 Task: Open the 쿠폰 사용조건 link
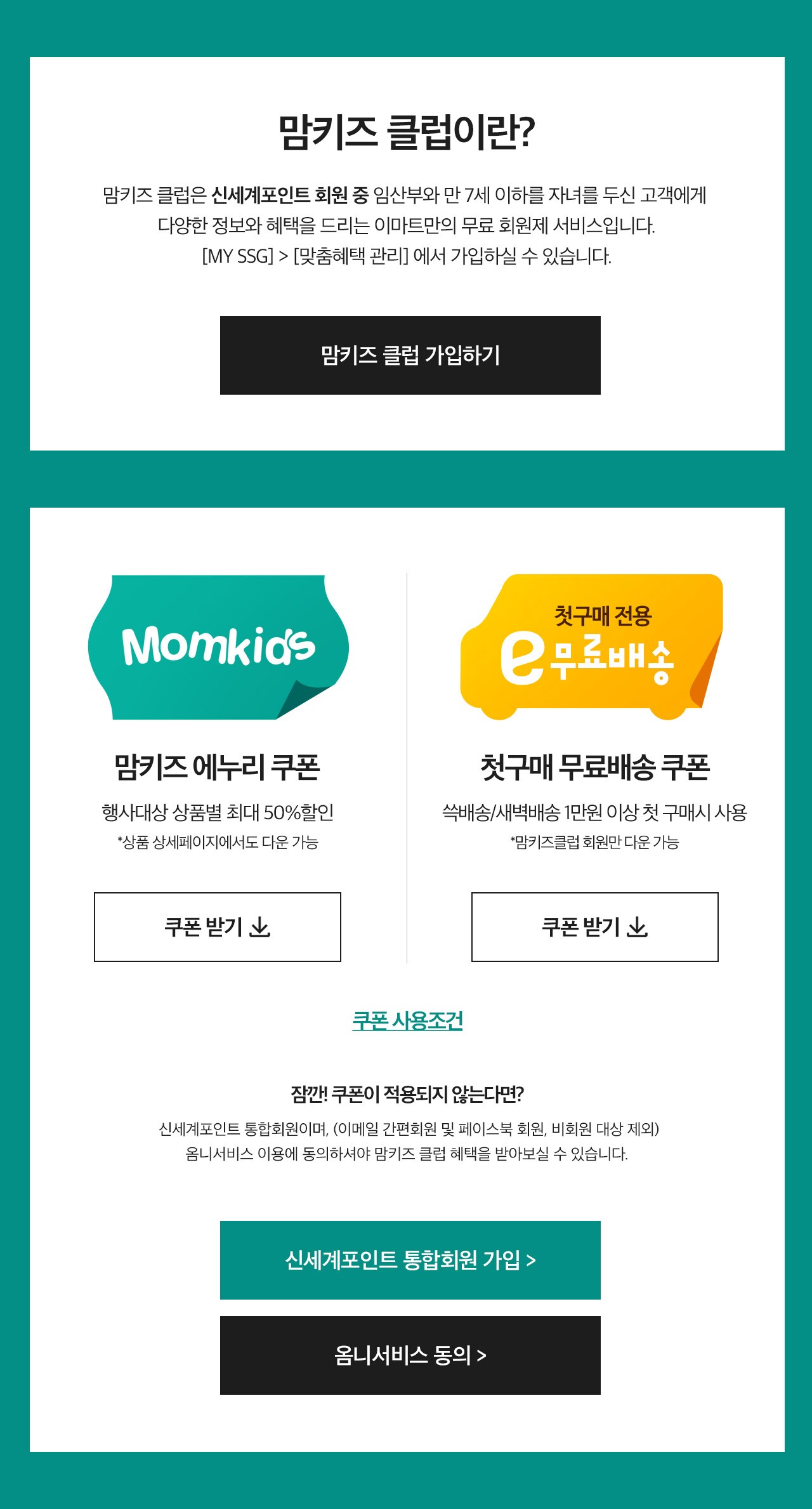pos(407,1020)
